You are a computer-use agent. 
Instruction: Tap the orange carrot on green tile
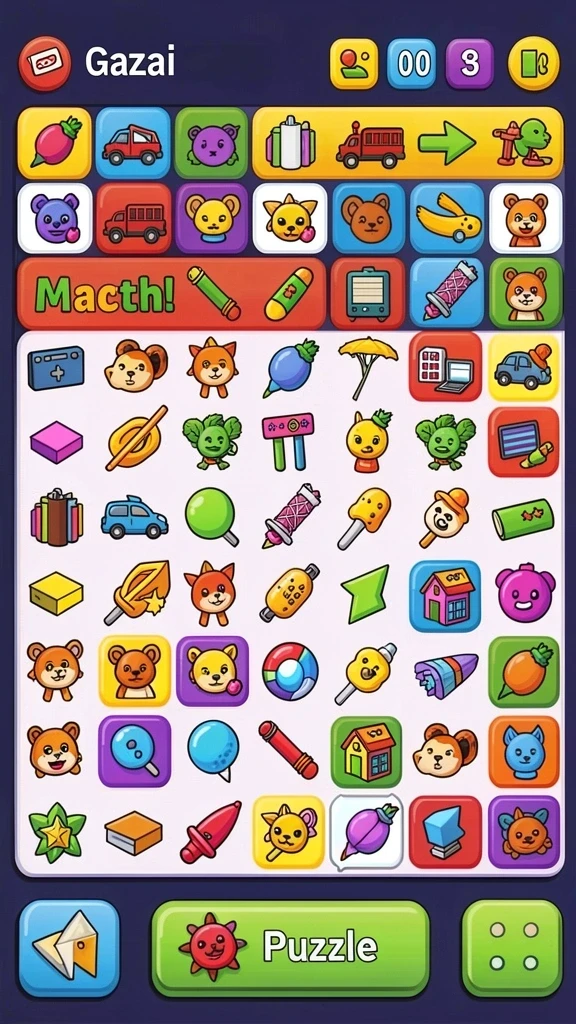tap(524, 672)
